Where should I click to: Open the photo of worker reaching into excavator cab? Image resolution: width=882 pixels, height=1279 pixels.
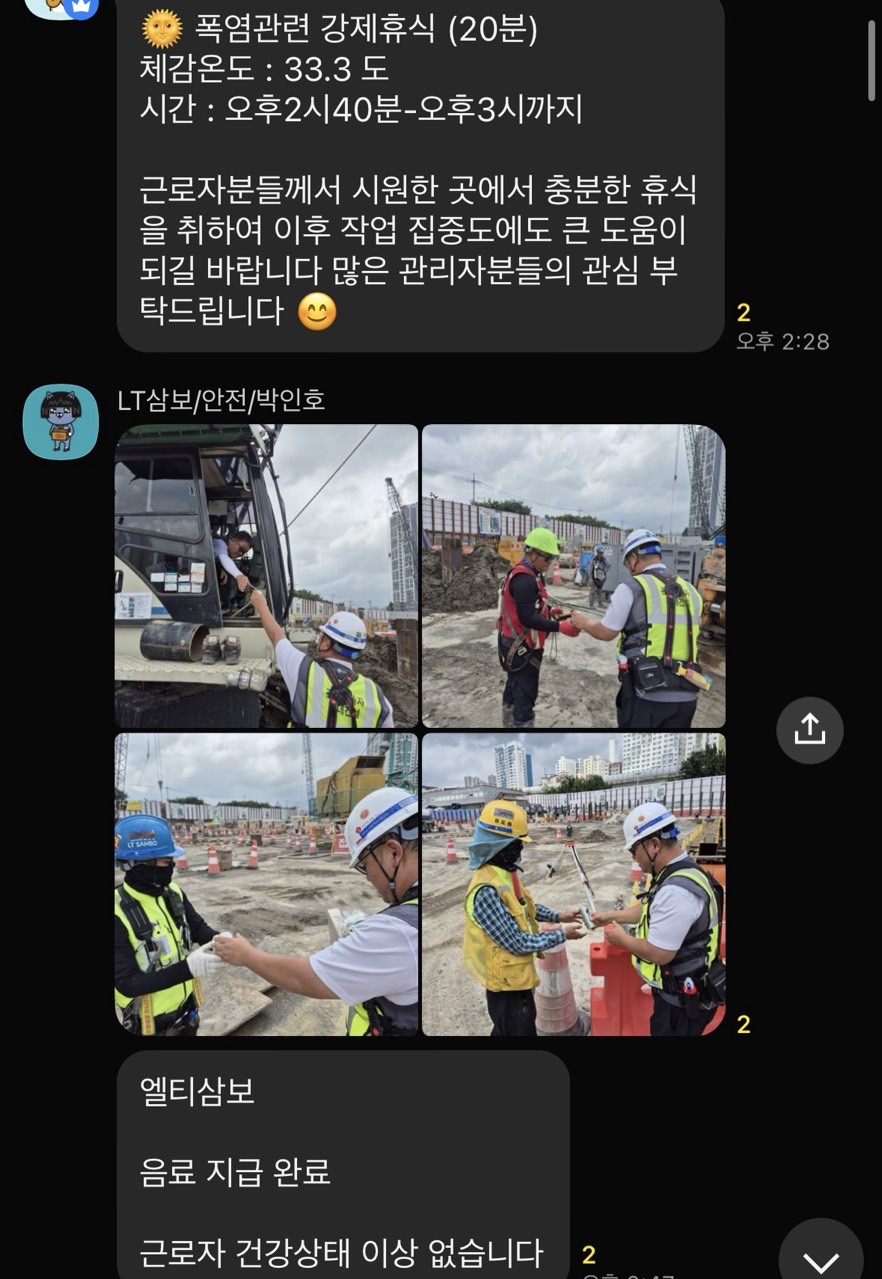[266, 576]
